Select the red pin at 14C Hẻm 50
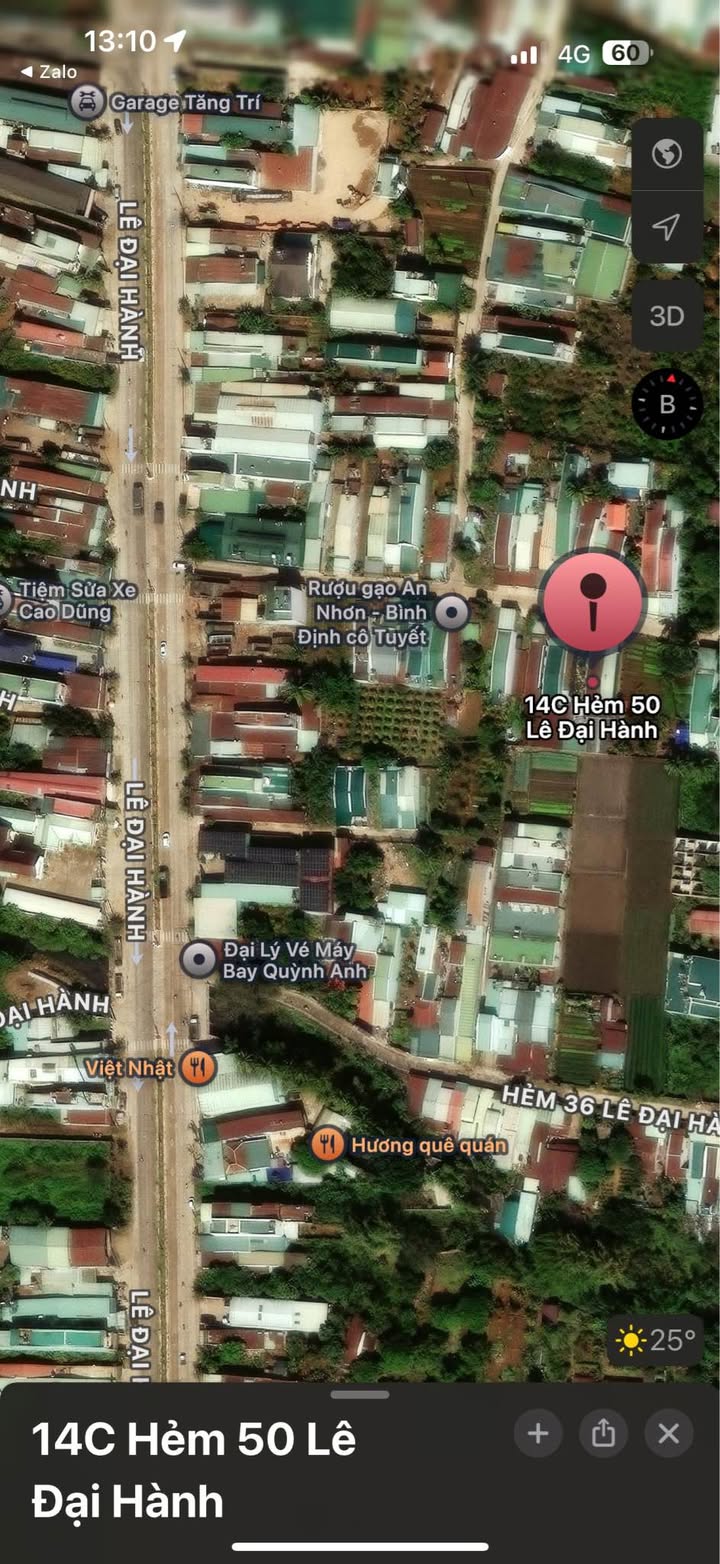The height and width of the screenshot is (1564, 720). tap(593, 602)
